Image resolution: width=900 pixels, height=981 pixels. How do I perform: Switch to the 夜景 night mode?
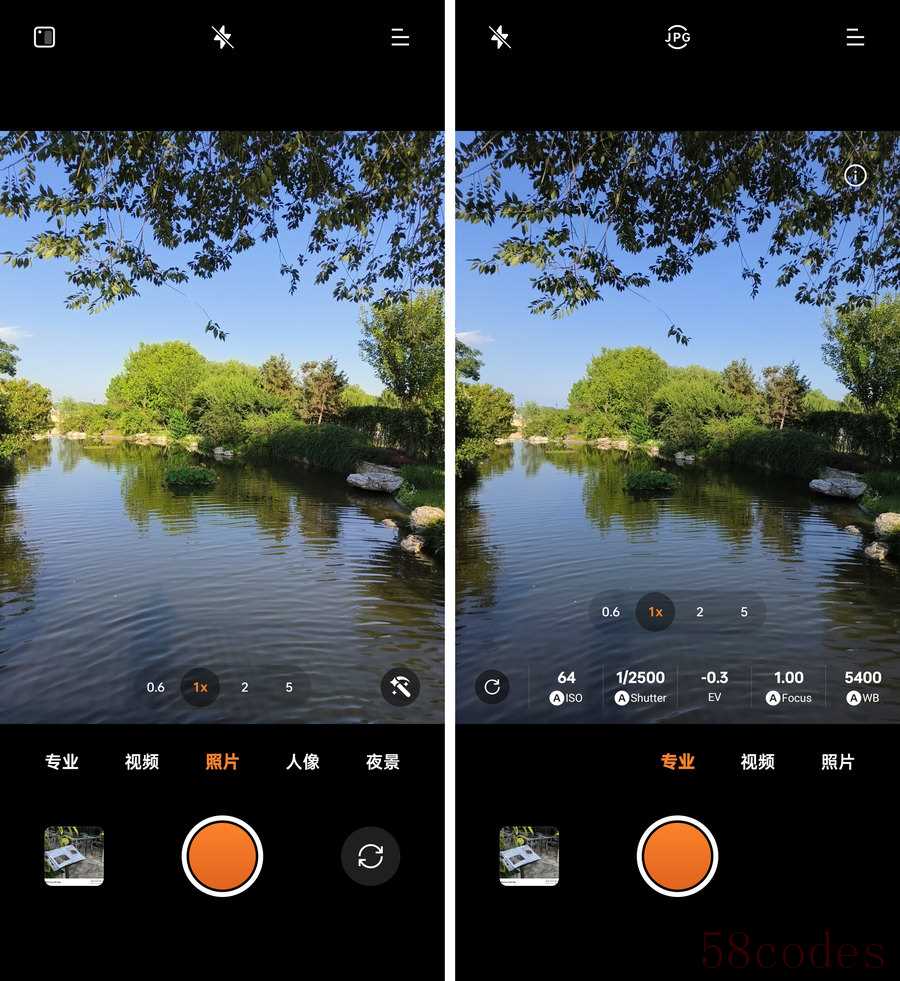point(382,762)
